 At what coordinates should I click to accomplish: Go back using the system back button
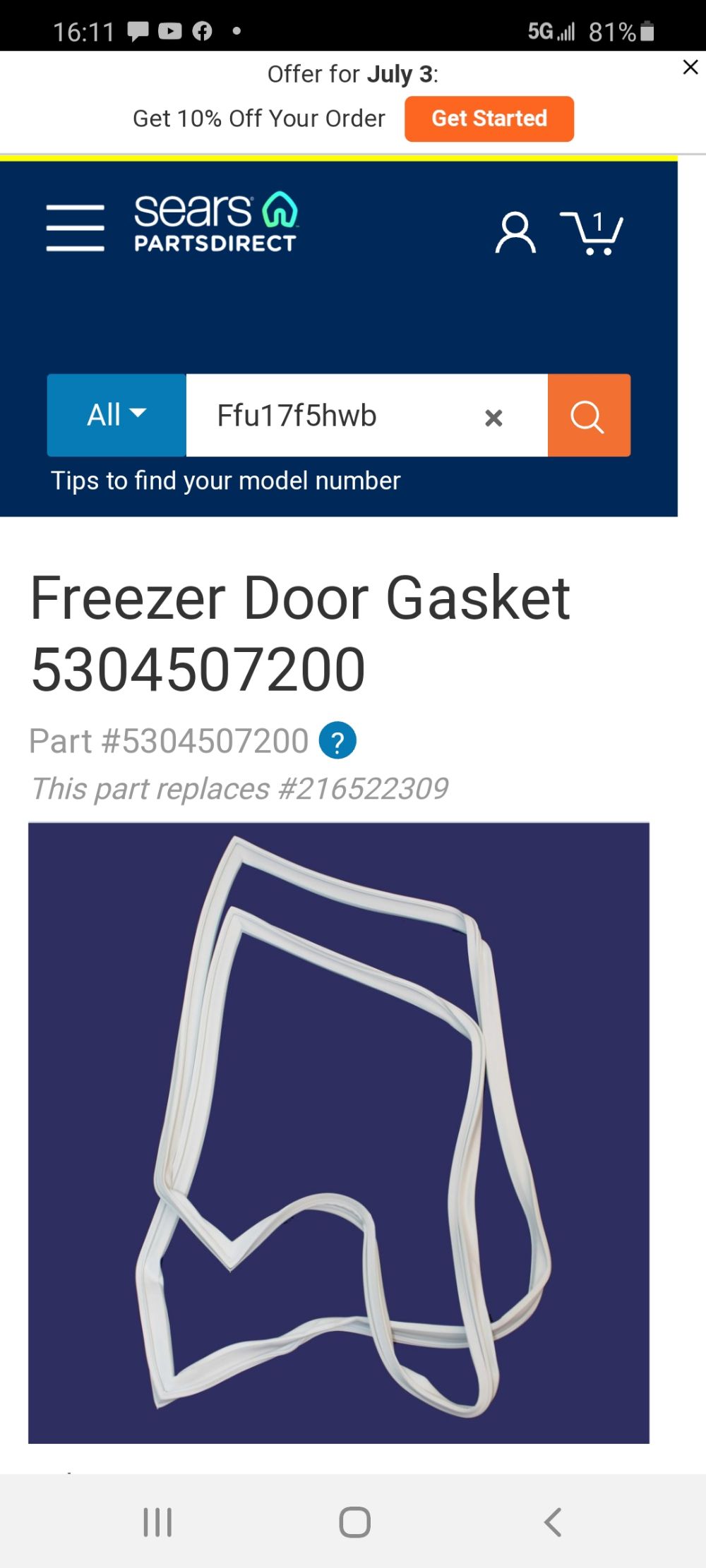point(554,1521)
